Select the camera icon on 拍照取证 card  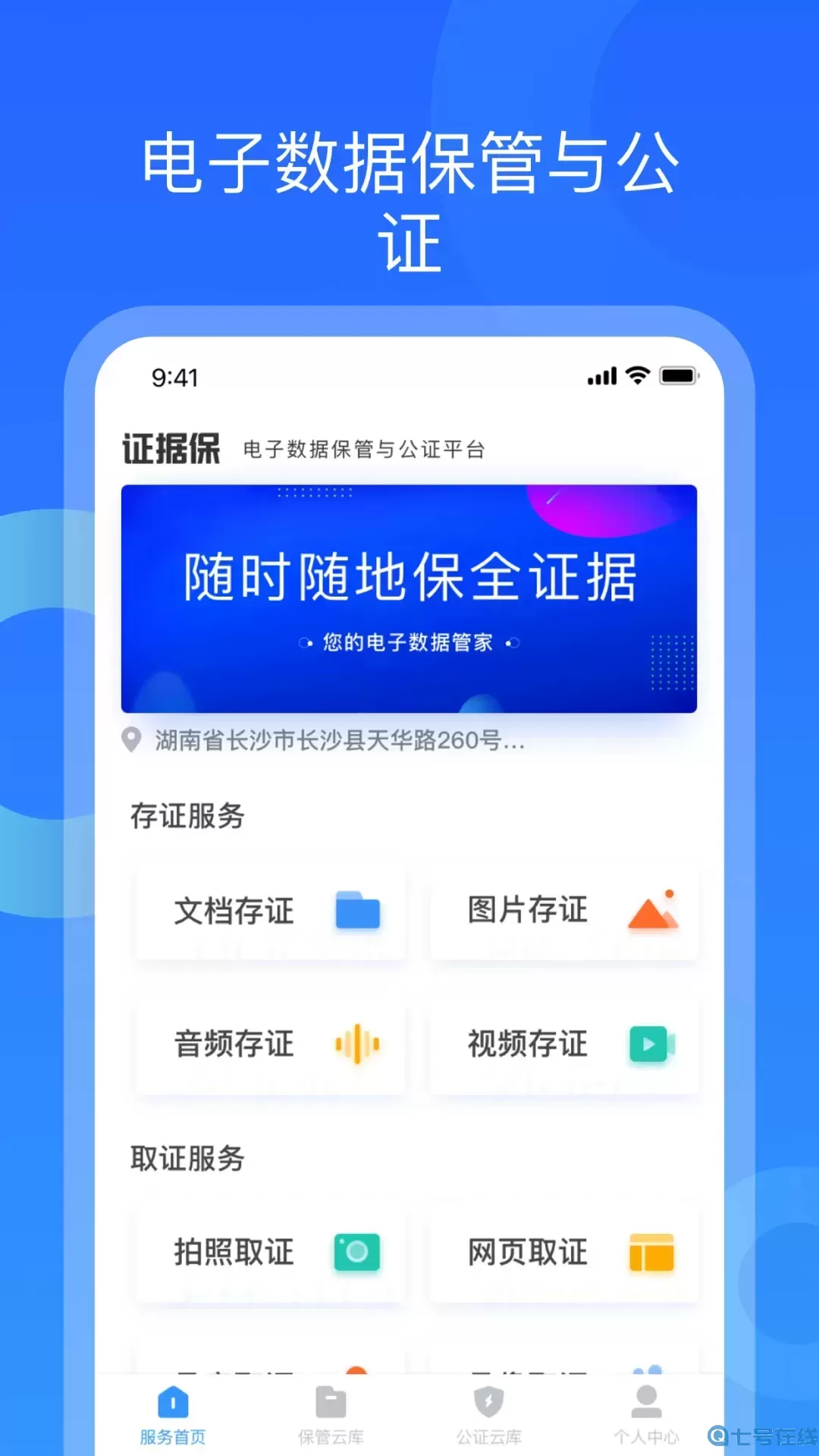(356, 1254)
